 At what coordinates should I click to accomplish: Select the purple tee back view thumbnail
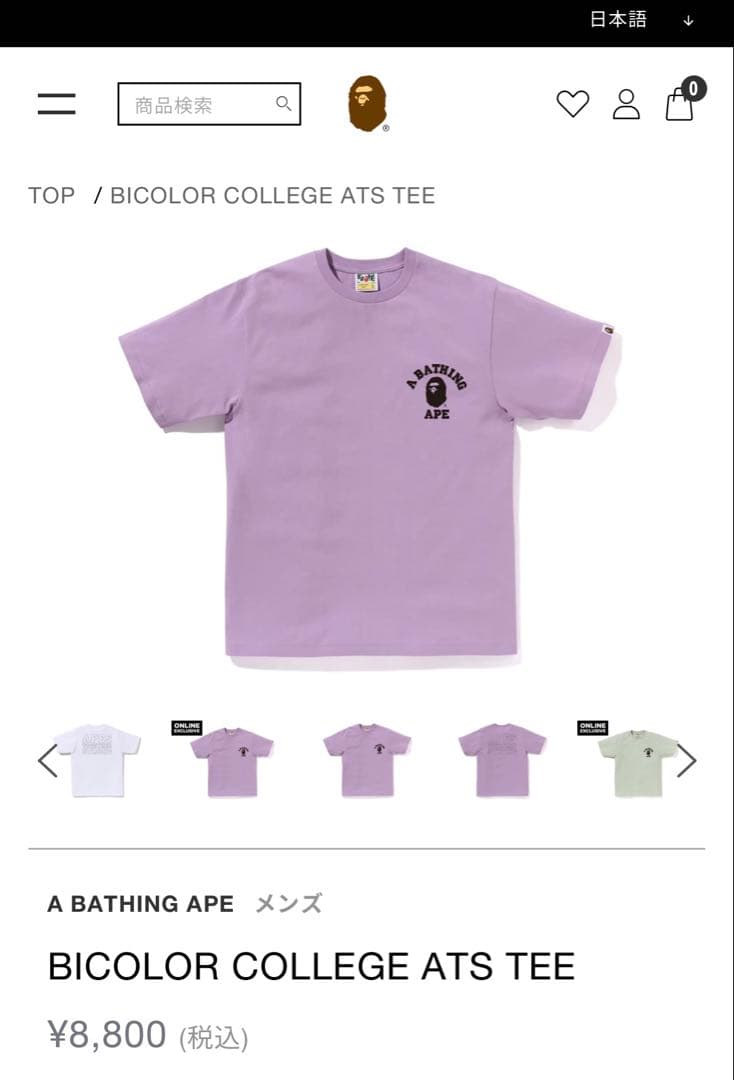click(x=502, y=760)
